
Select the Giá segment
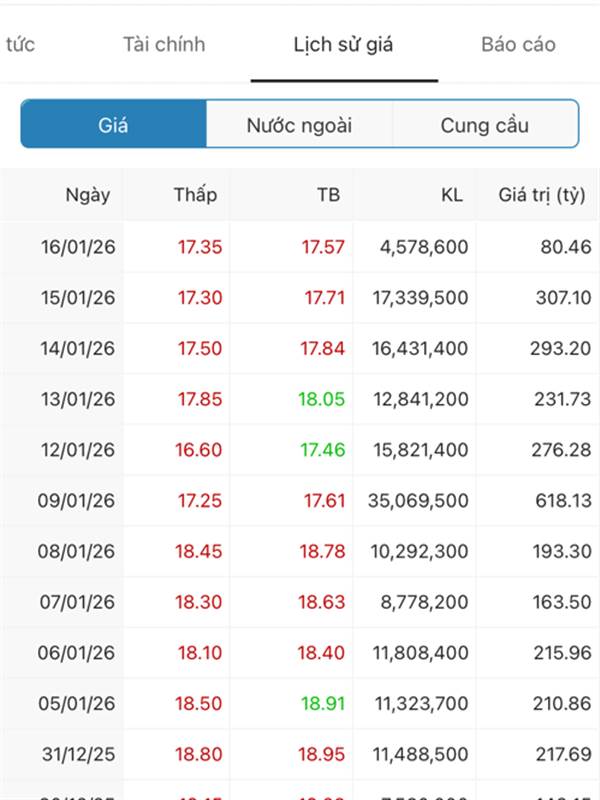(x=113, y=125)
